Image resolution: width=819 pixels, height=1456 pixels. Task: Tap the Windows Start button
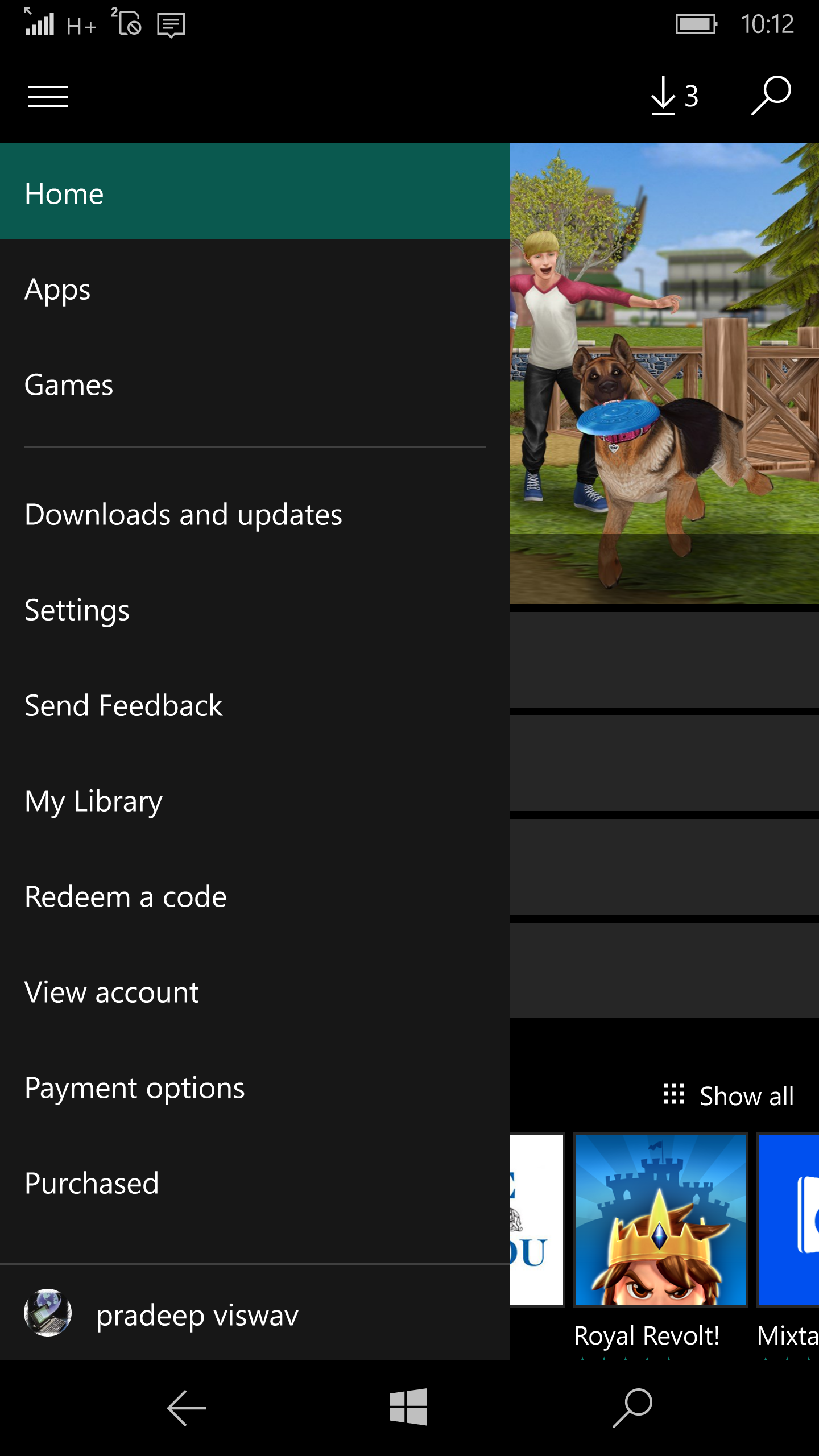[408, 1407]
